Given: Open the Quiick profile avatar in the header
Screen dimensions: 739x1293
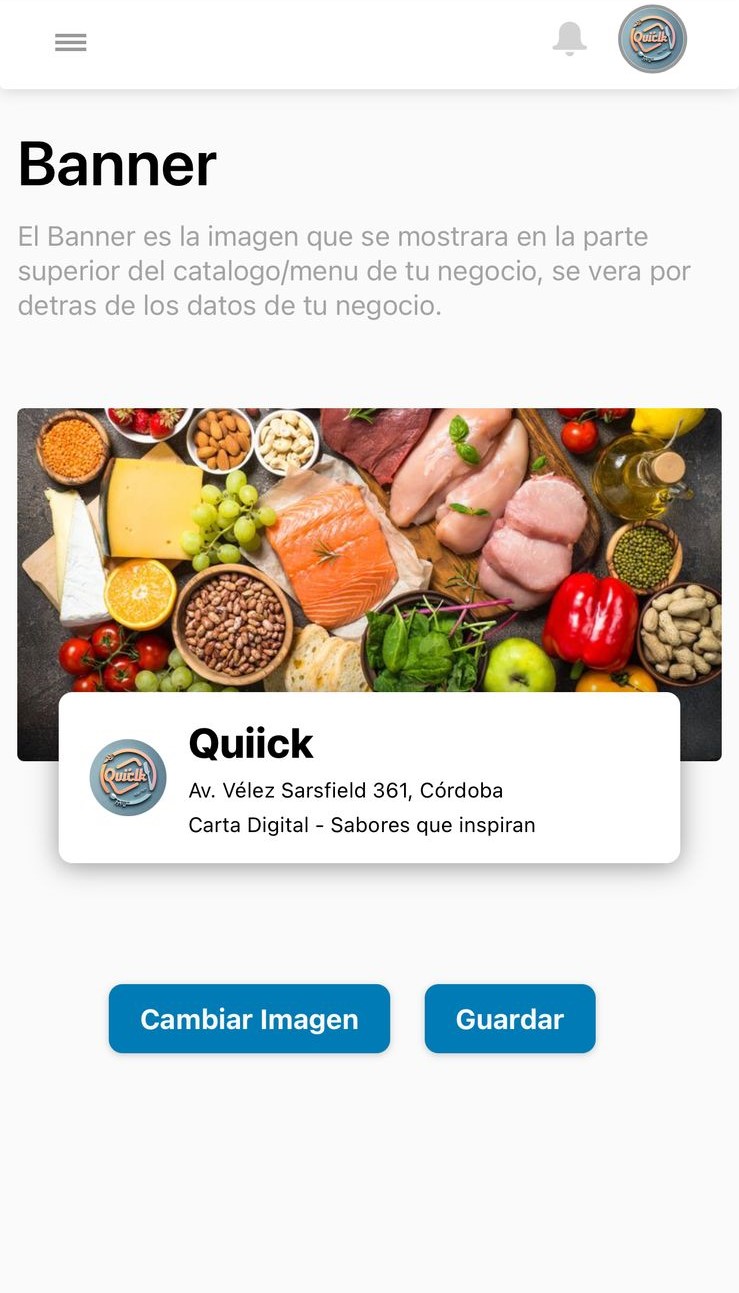Looking at the screenshot, I should [x=652, y=39].
